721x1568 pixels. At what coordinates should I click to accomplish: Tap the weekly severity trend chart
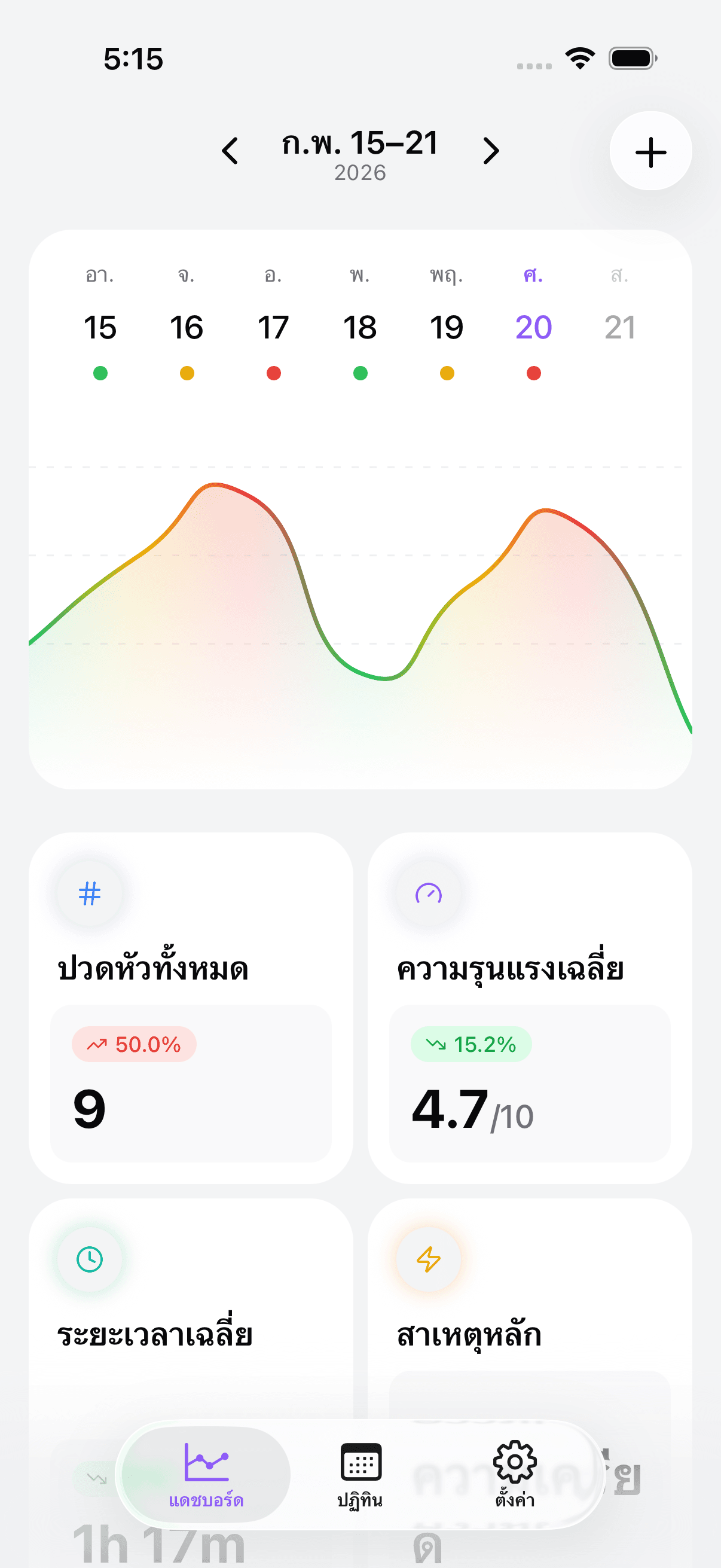360,609
